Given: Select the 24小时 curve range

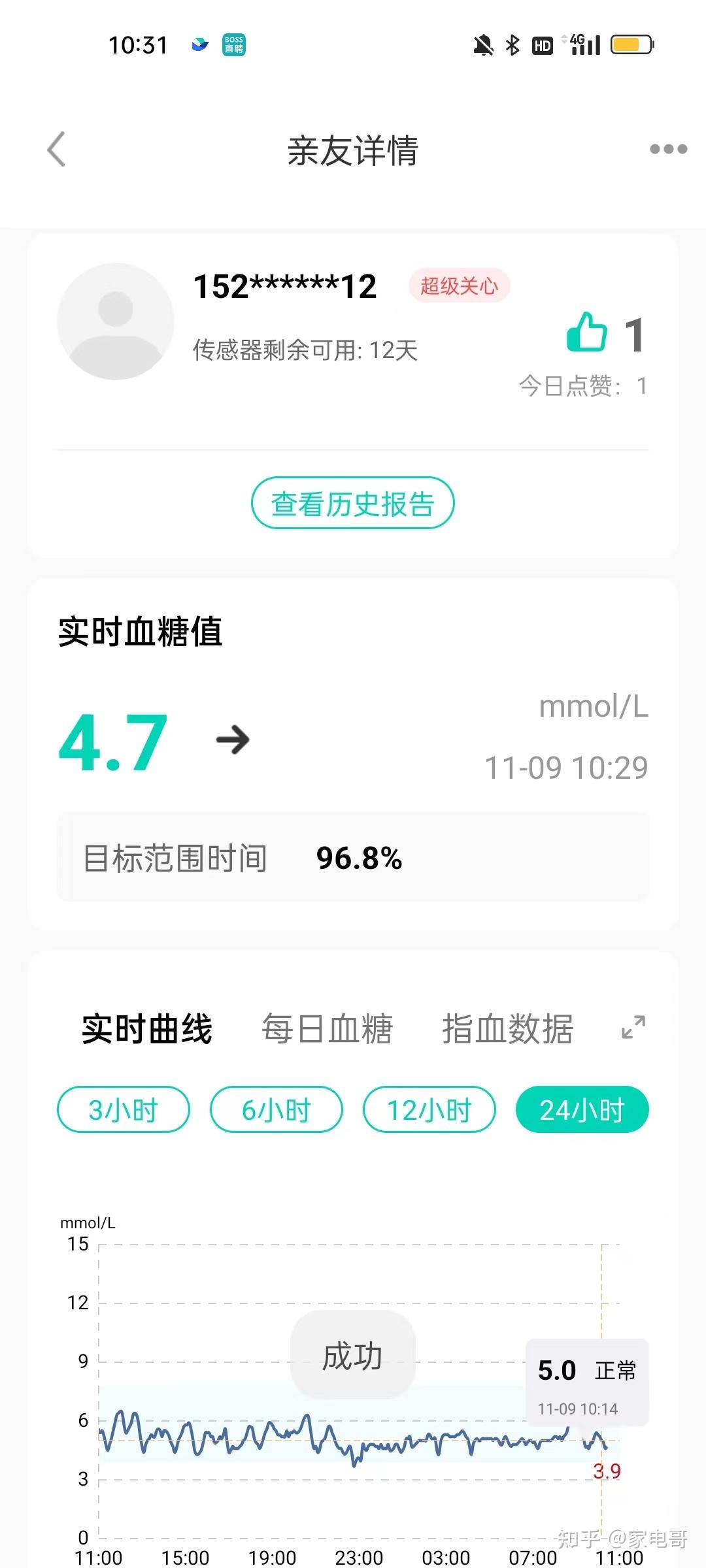Looking at the screenshot, I should click(582, 1109).
